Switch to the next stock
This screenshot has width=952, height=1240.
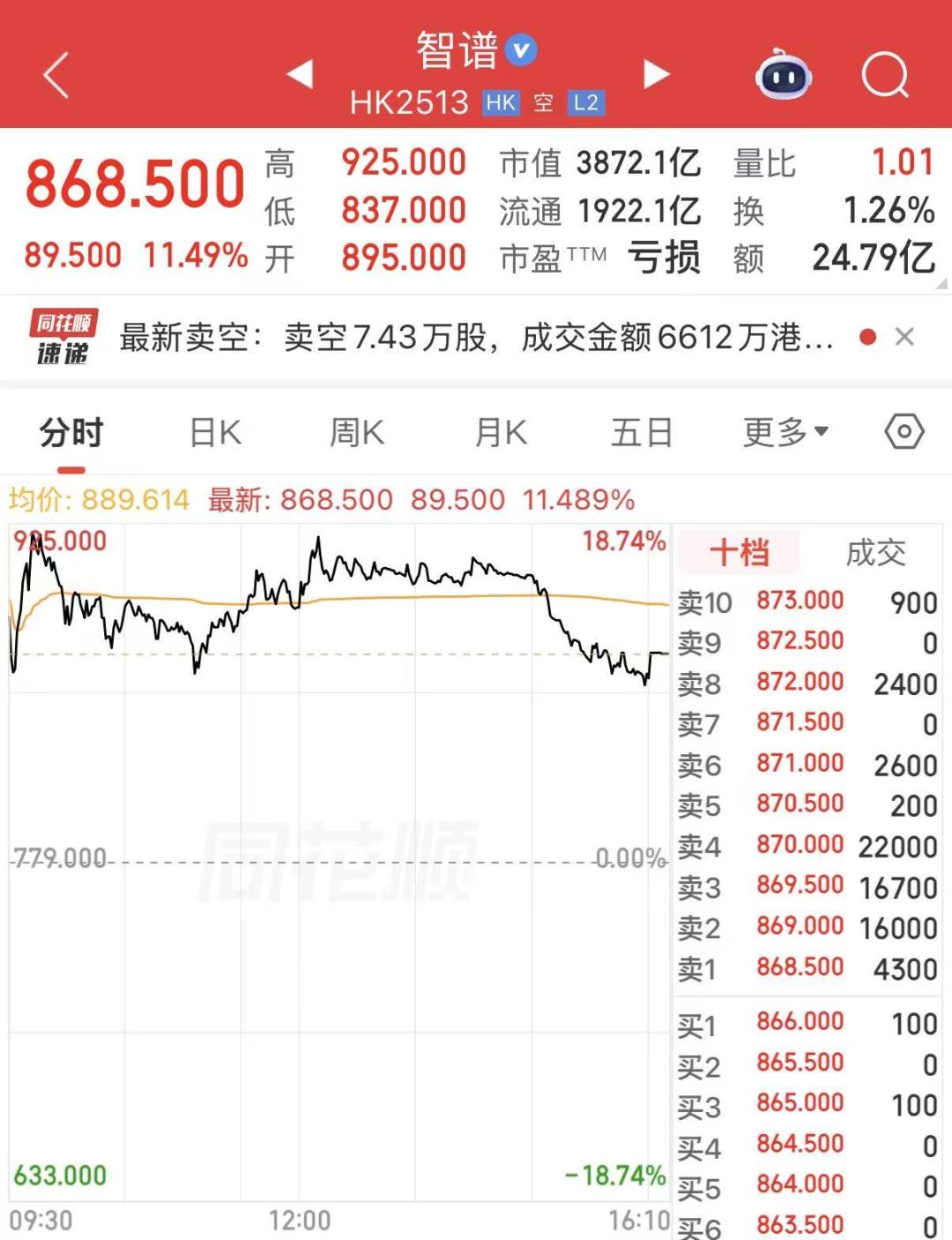(x=657, y=74)
